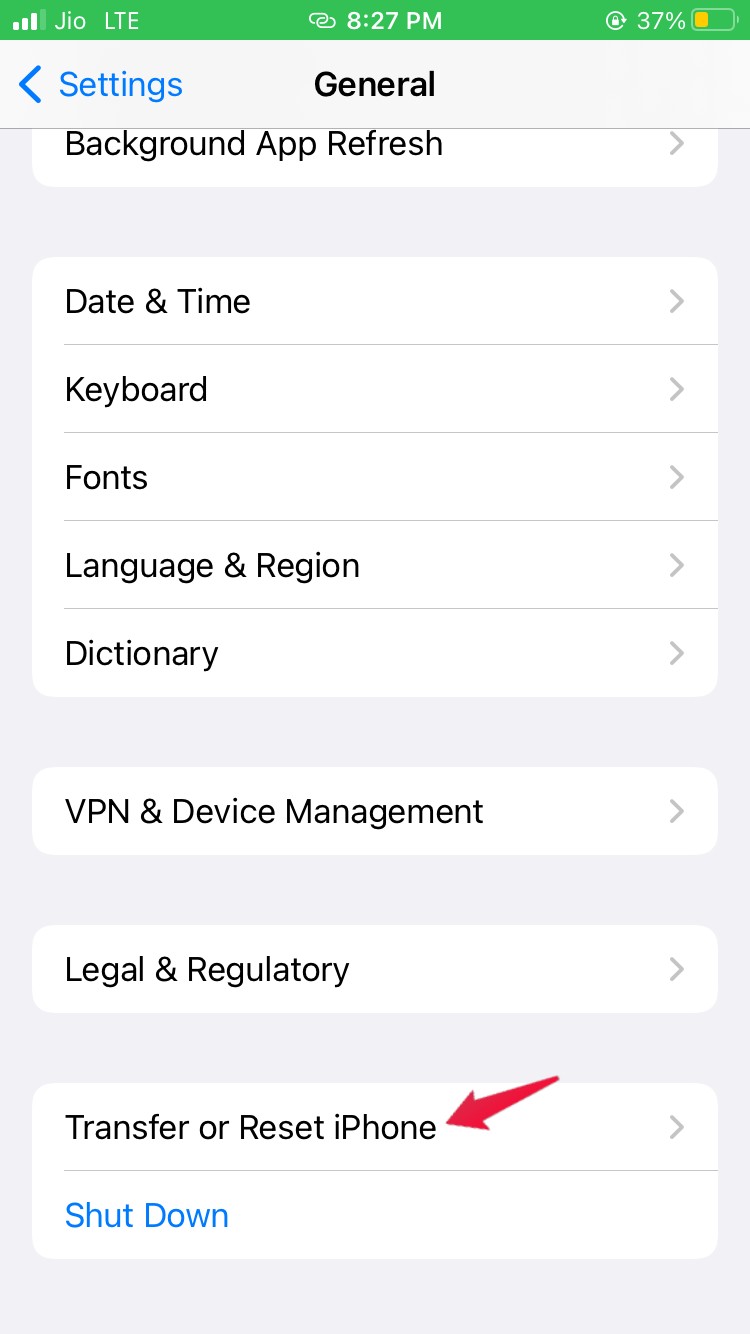Open Keyboard settings
Viewport: 750px width, 1334px height.
[x=374, y=390]
